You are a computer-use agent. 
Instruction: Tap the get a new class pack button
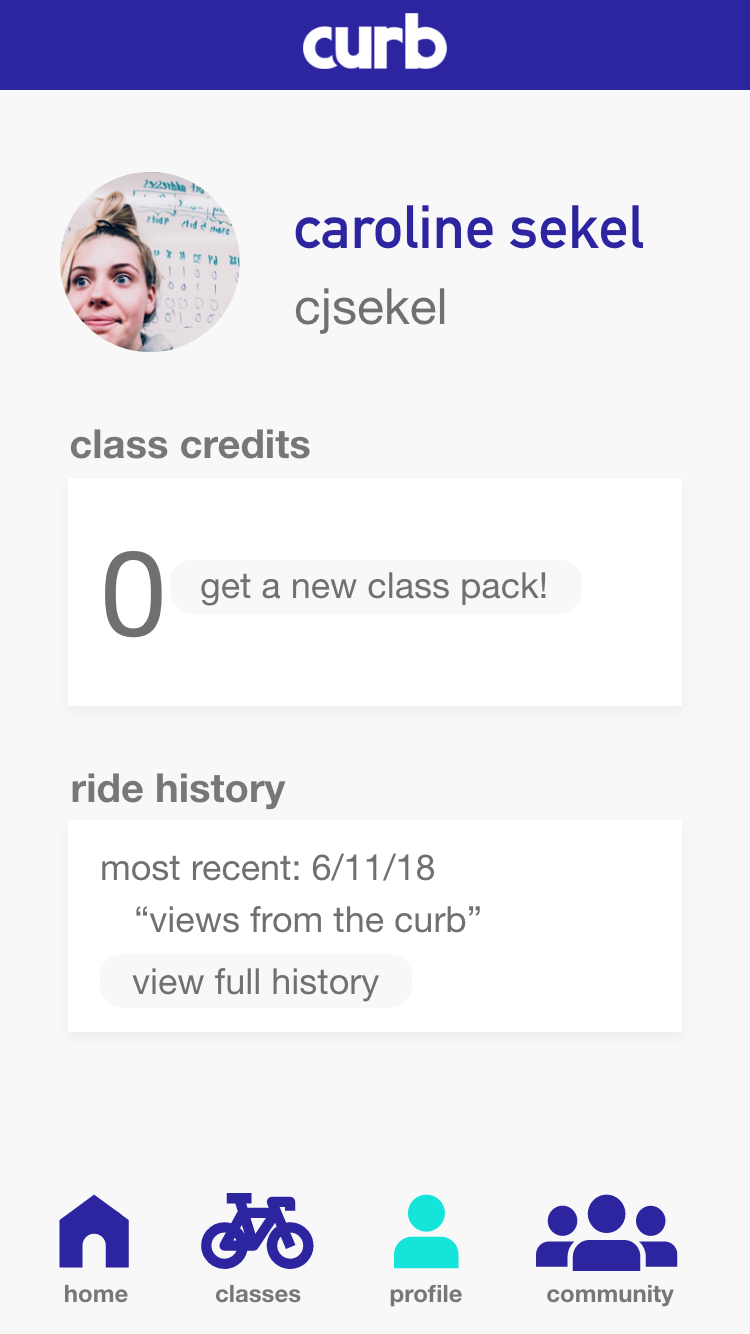pyautogui.click(x=375, y=587)
